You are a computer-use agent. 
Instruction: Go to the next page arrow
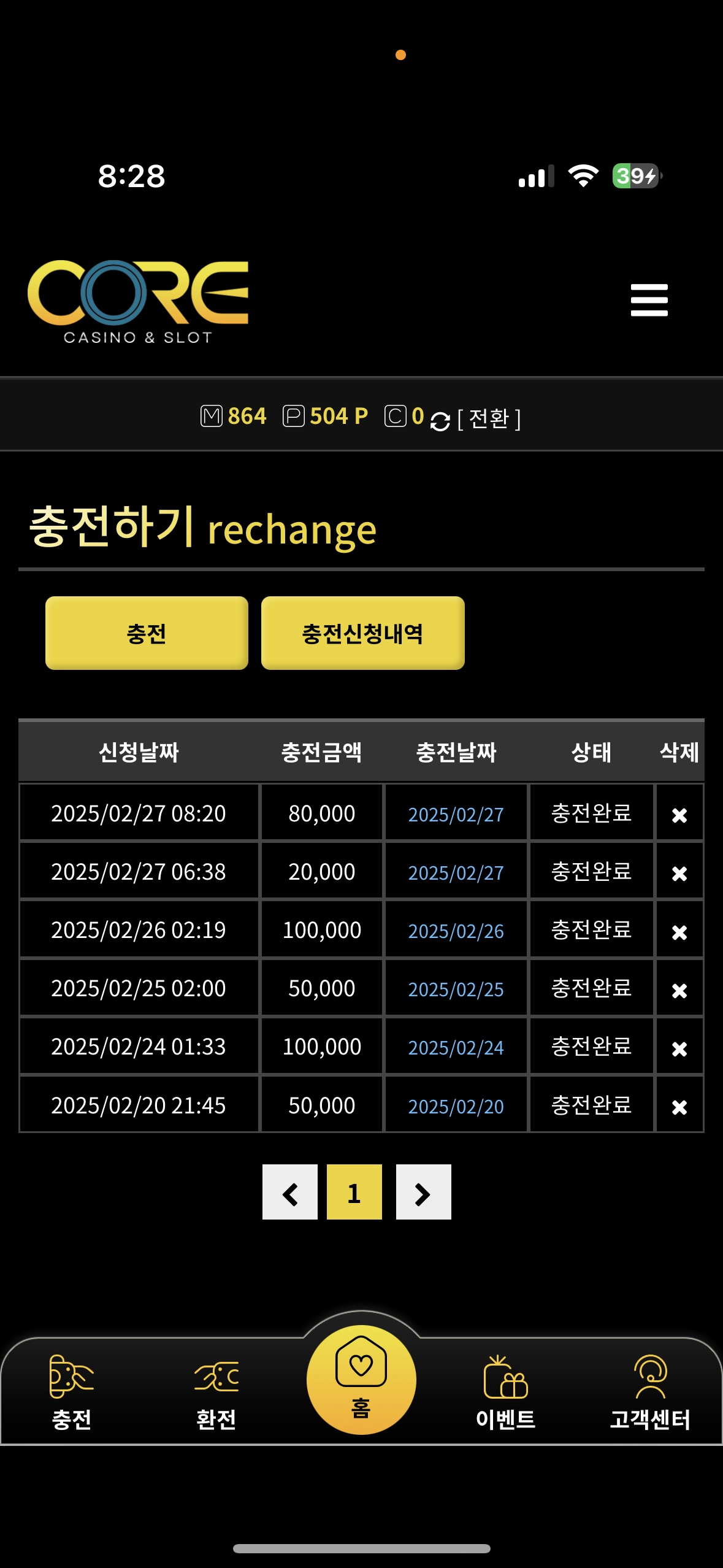[424, 1192]
